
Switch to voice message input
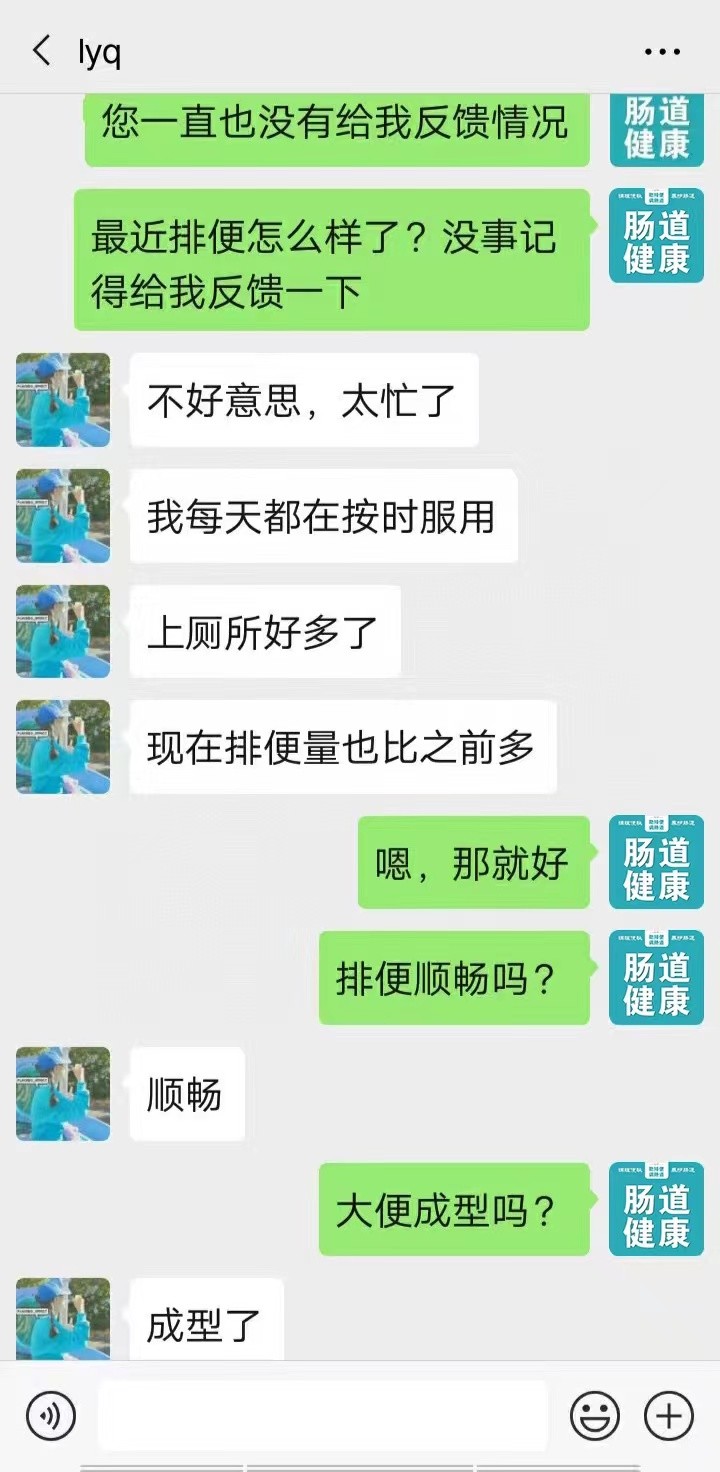pos(51,1416)
